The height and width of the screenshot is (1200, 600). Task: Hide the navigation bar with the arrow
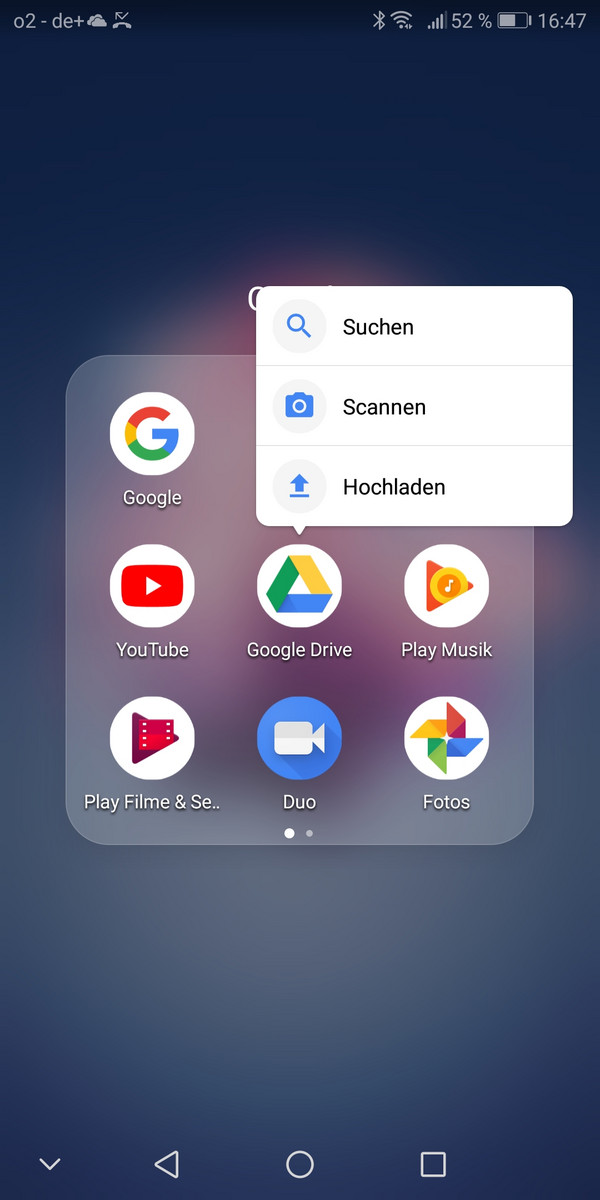49,1163
